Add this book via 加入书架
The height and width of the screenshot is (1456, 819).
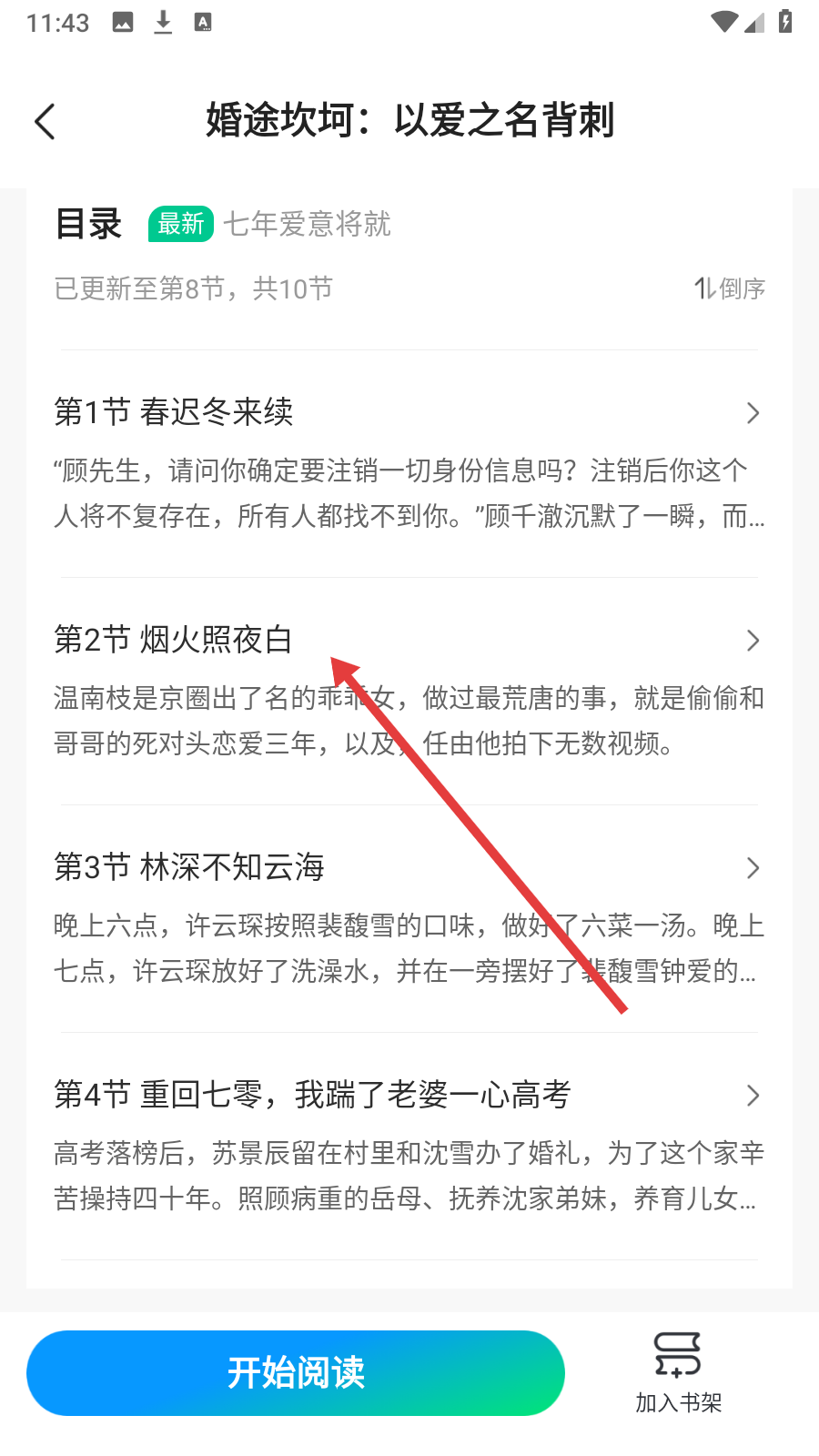pos(678,1373)
